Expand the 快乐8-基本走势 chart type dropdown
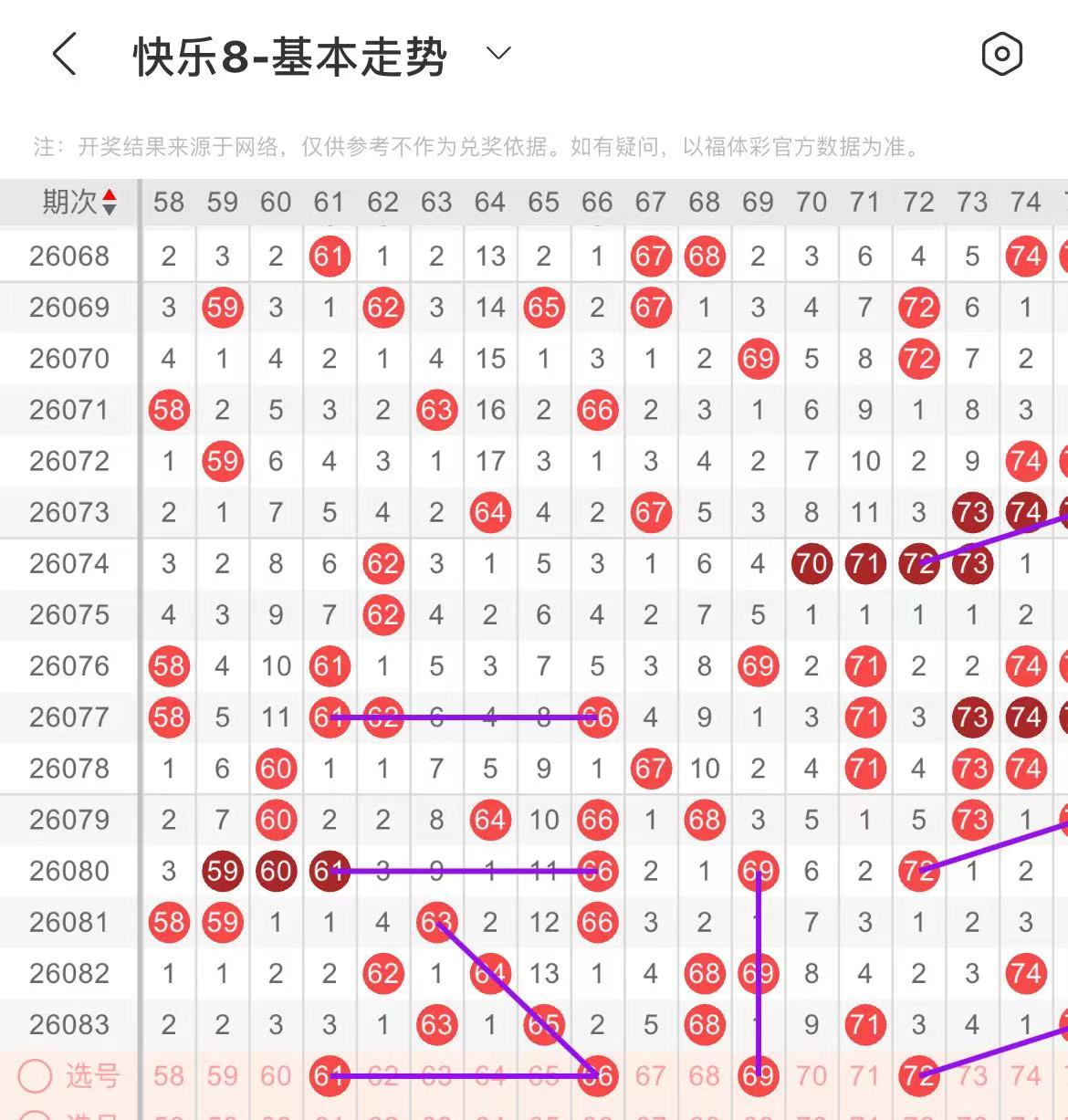The height and width of the screenshot is (1120, 1068). (498, 54)
